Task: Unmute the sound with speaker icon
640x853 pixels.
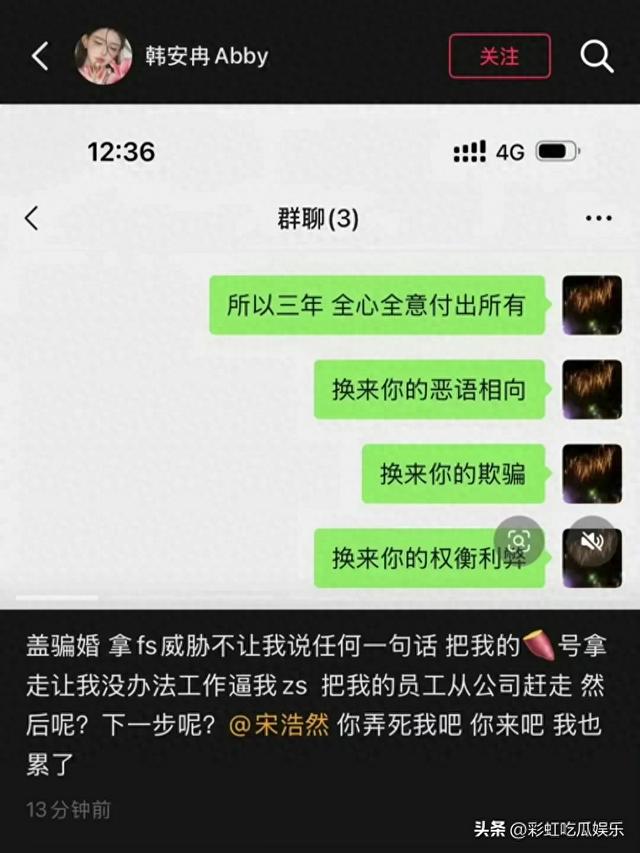Action: [x=592, y=542]
